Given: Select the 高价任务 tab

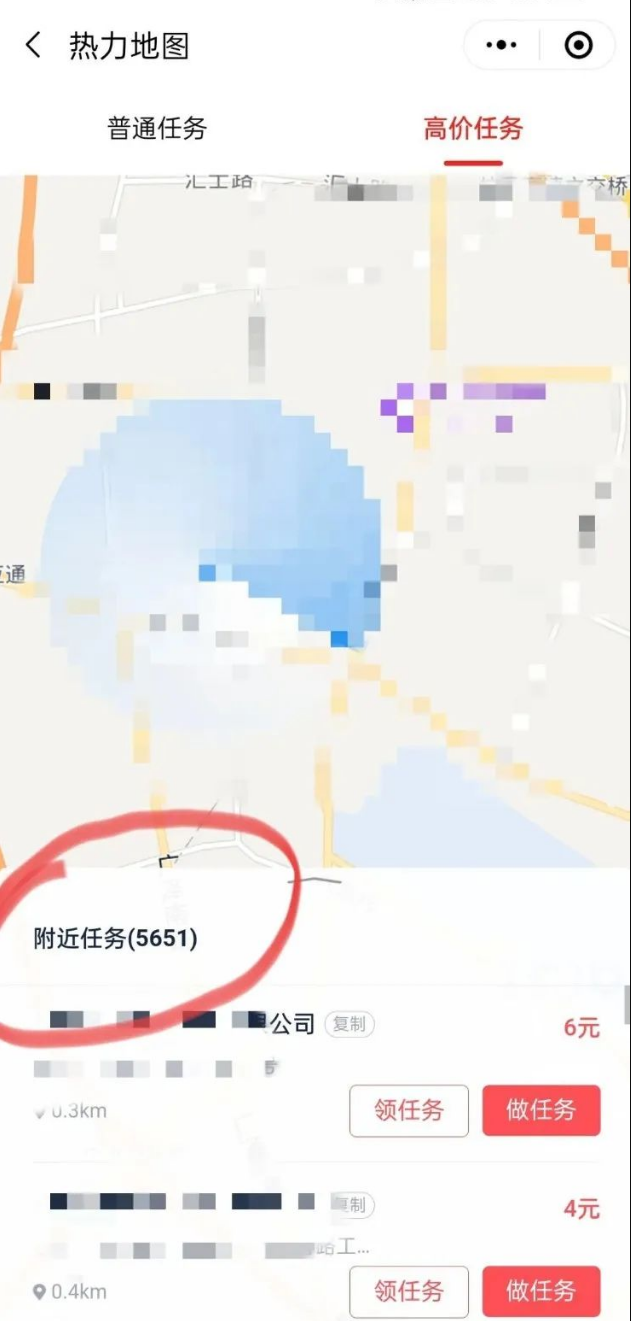Looking at the screenshot, I should click(x=473, y=128).
